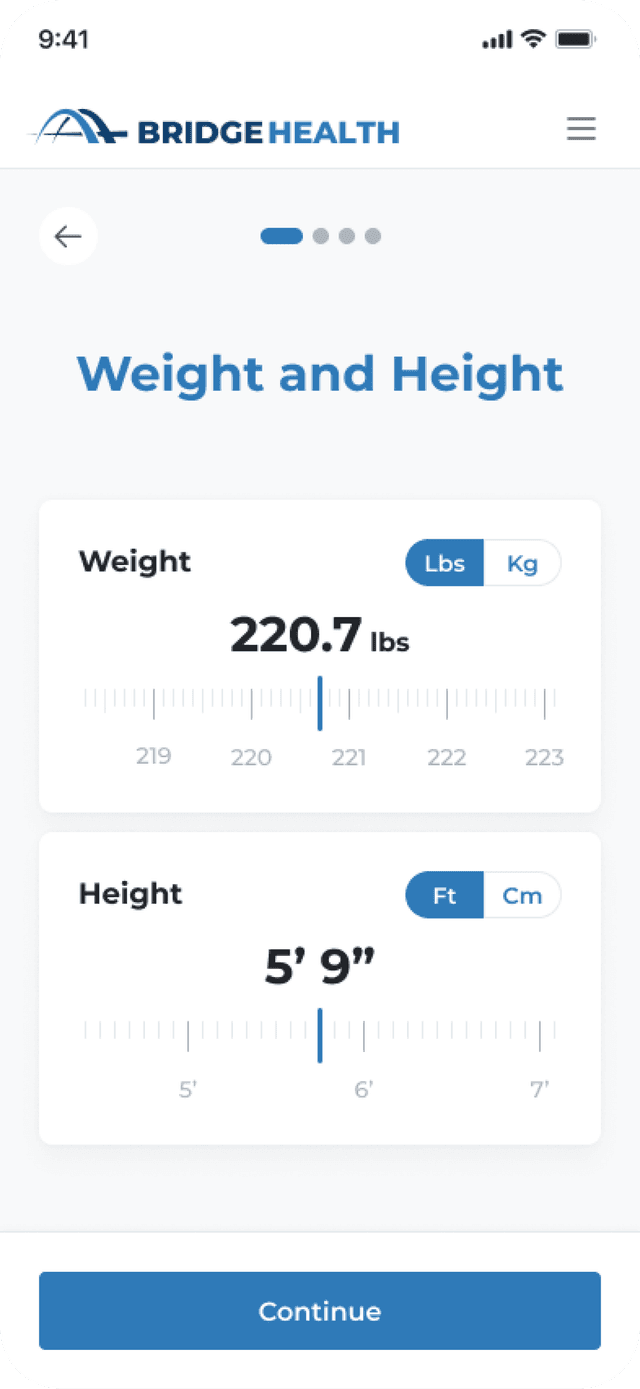The height and width of the screenshot is (1389, 640).
Task: Select Lbs as weight unit
Action: [445, 563]
